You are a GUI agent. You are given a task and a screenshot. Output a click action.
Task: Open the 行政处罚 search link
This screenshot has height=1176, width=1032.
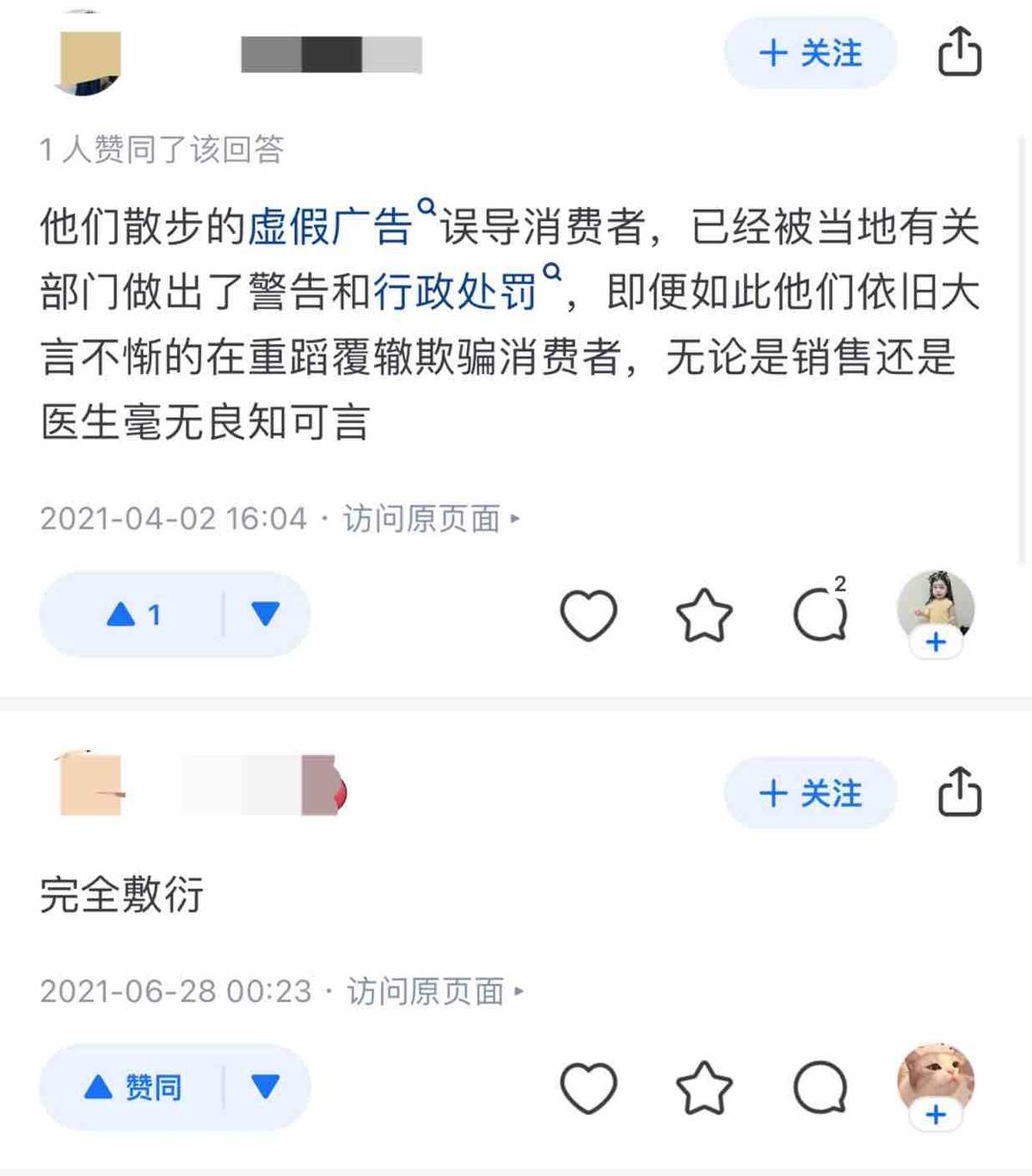click(456, 292)
